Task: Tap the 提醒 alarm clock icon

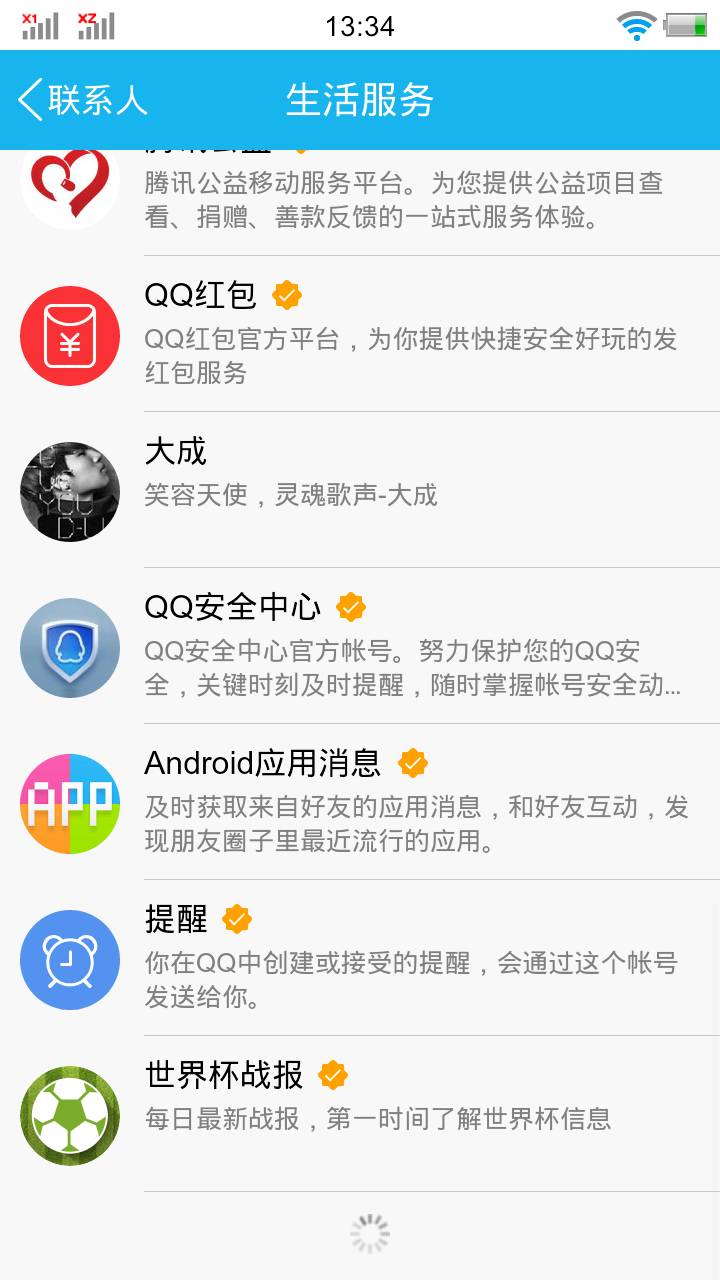Action: 70,959
